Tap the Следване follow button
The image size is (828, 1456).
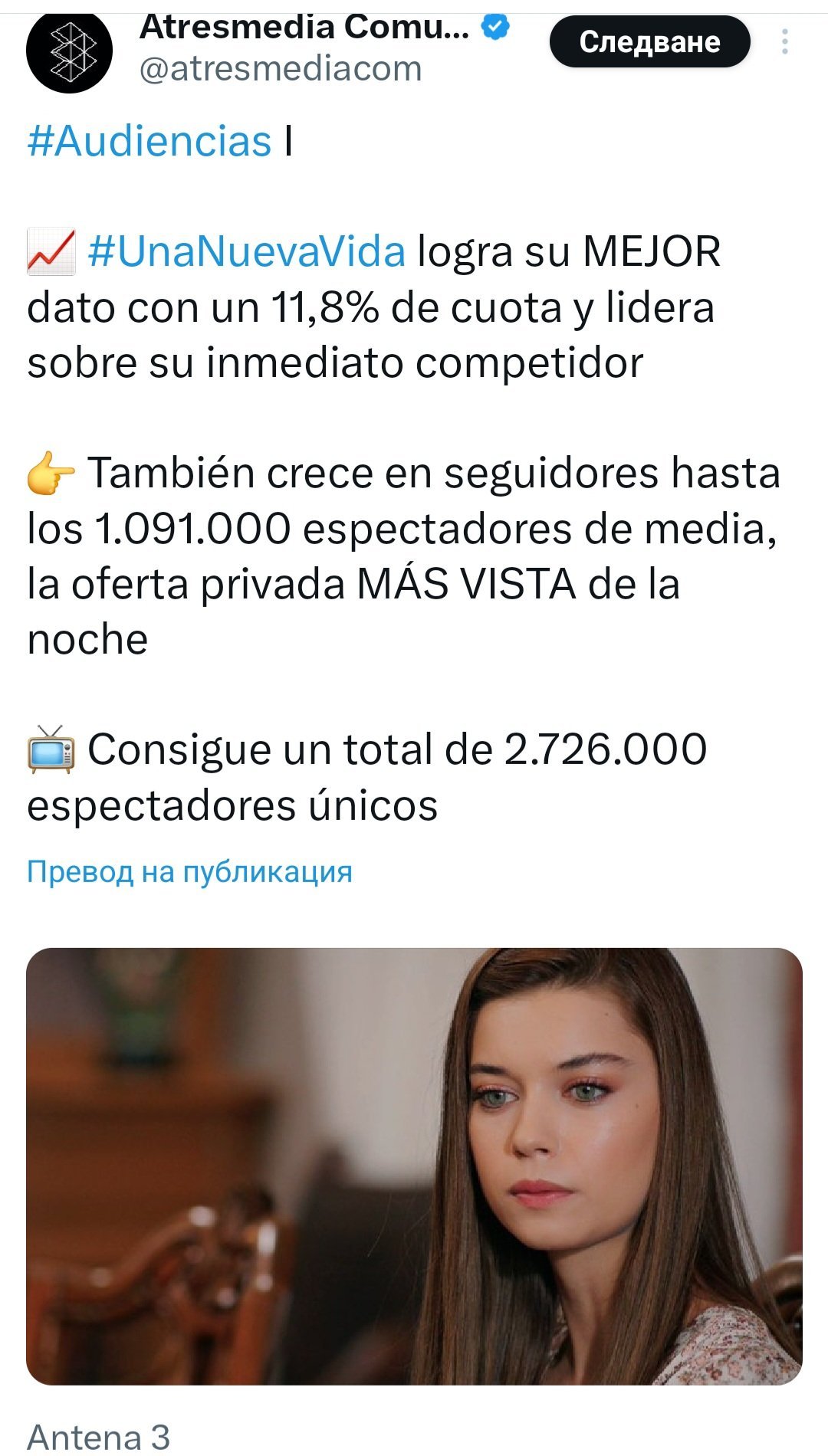(x=649, y=42)
